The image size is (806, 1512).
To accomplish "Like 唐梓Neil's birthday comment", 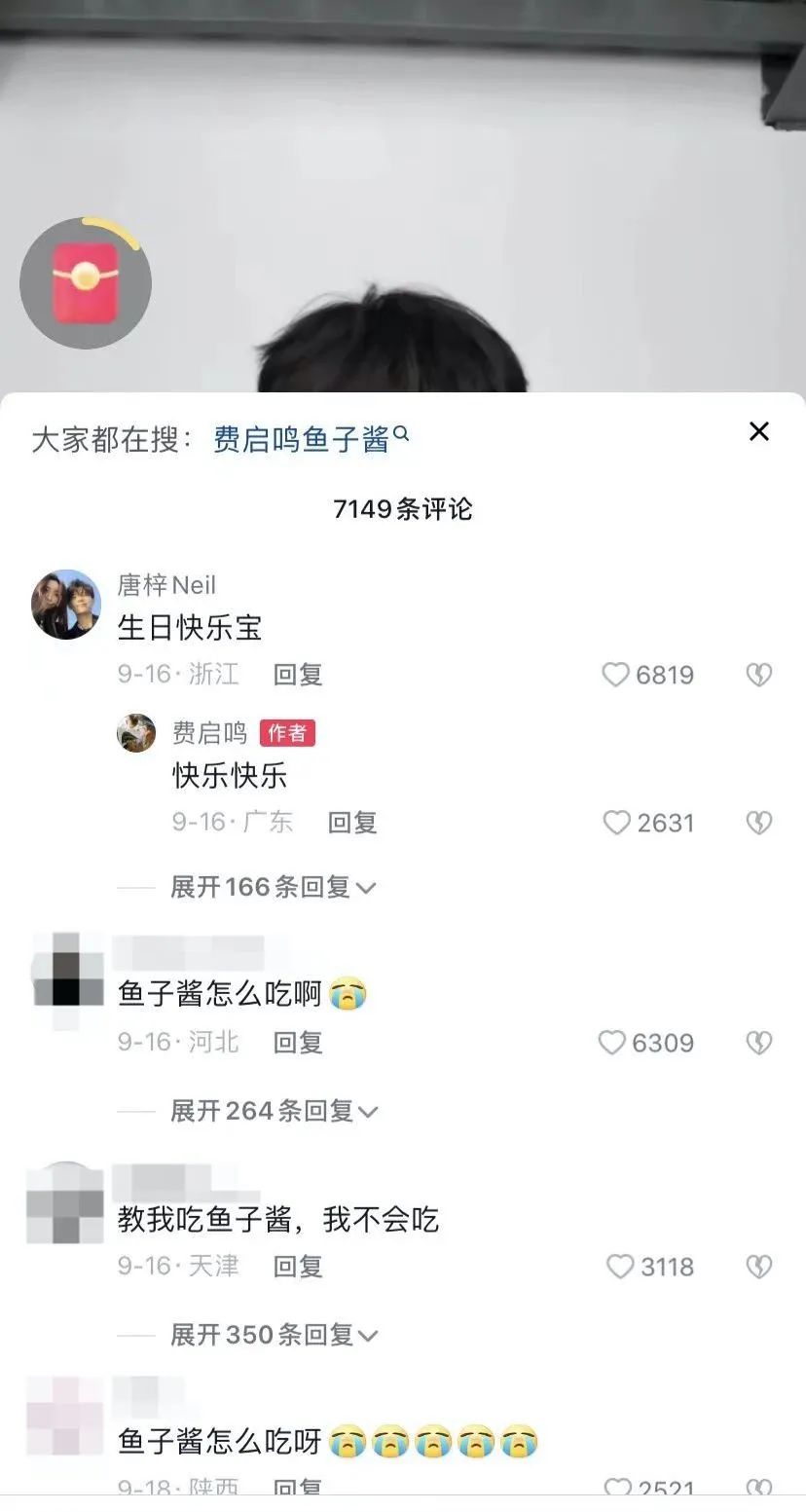I will 617,675.
